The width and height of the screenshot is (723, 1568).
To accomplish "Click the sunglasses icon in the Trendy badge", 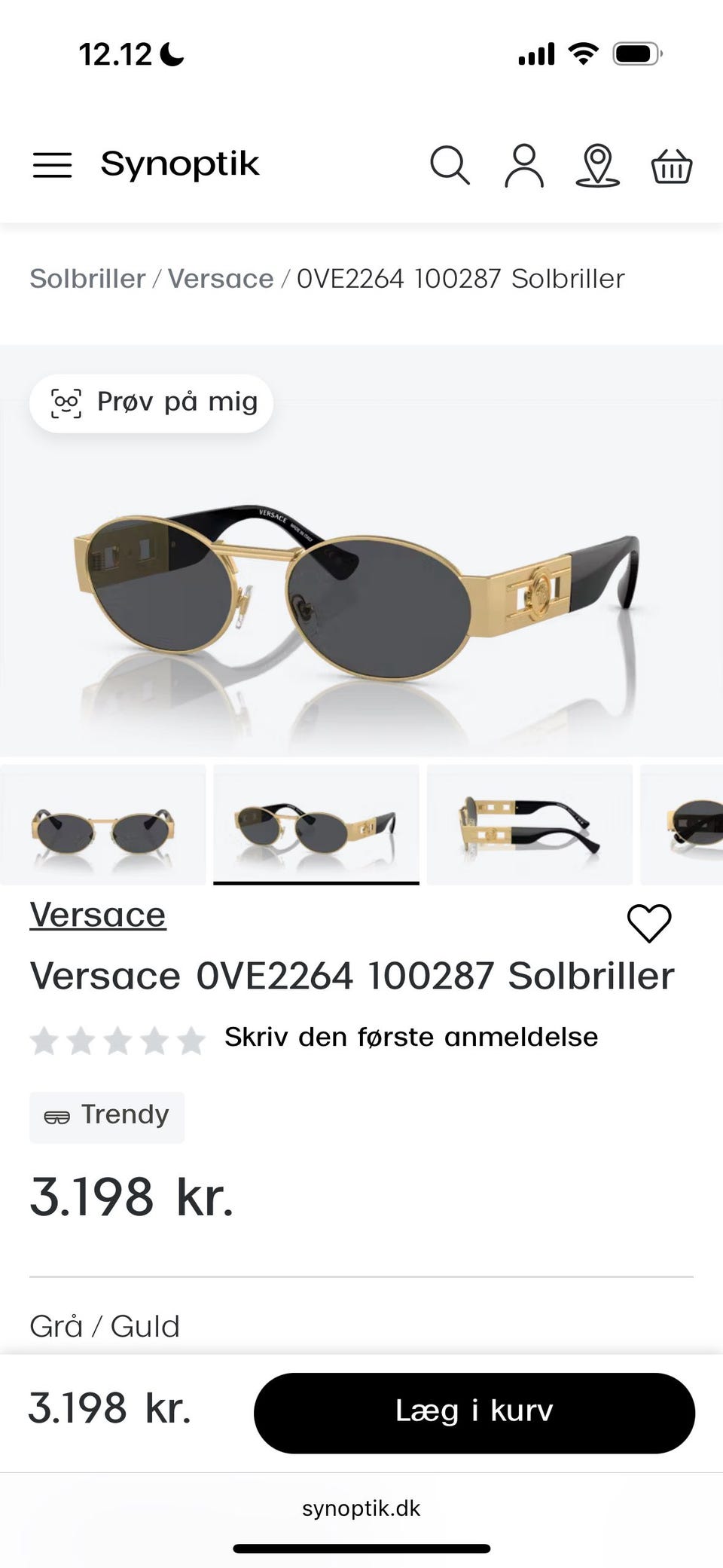I will coord(57,1117).
